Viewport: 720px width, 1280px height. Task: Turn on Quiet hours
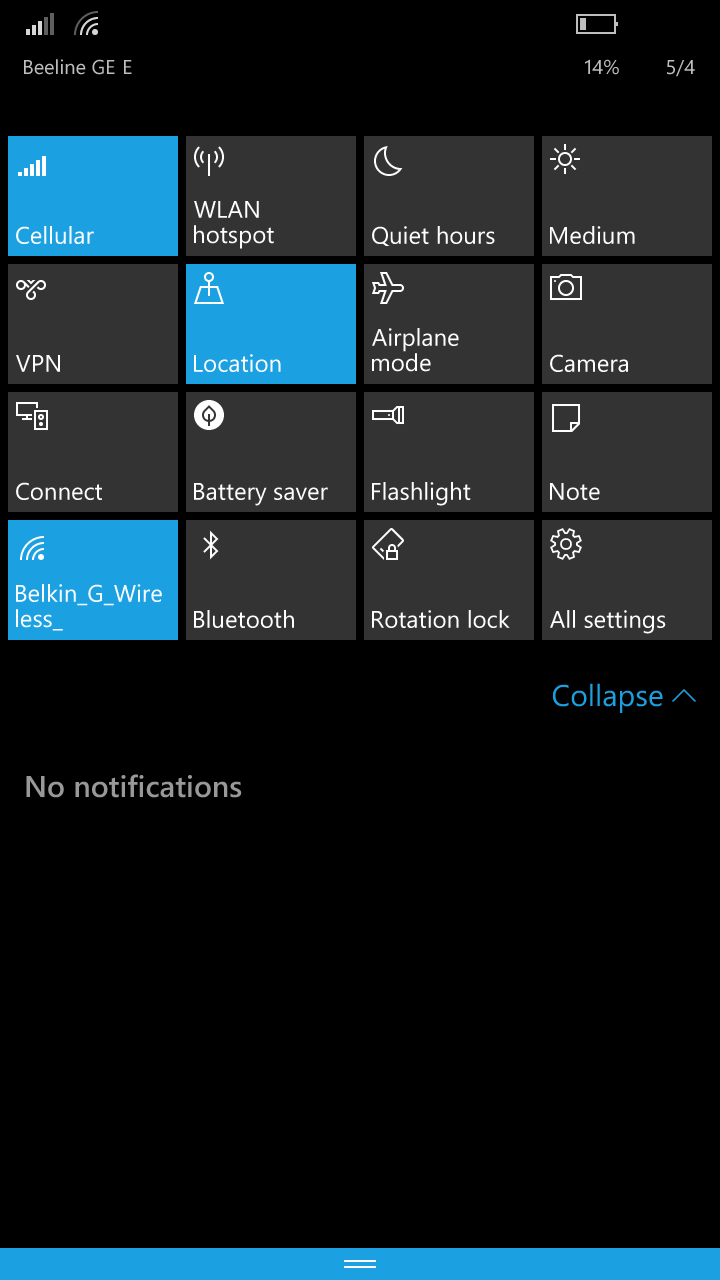(x=449, y=196)
